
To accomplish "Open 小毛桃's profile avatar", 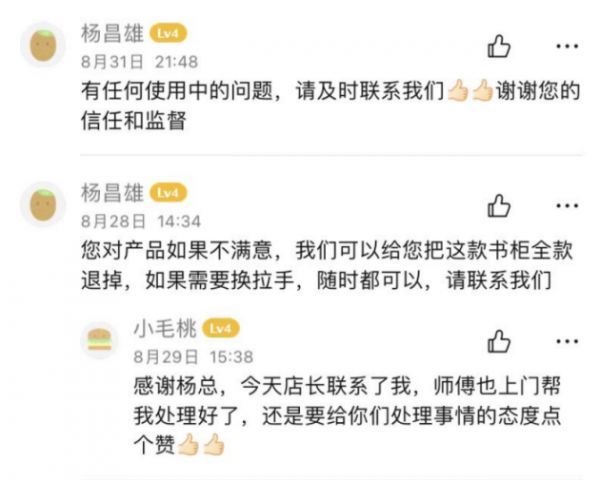I will 100,341.
